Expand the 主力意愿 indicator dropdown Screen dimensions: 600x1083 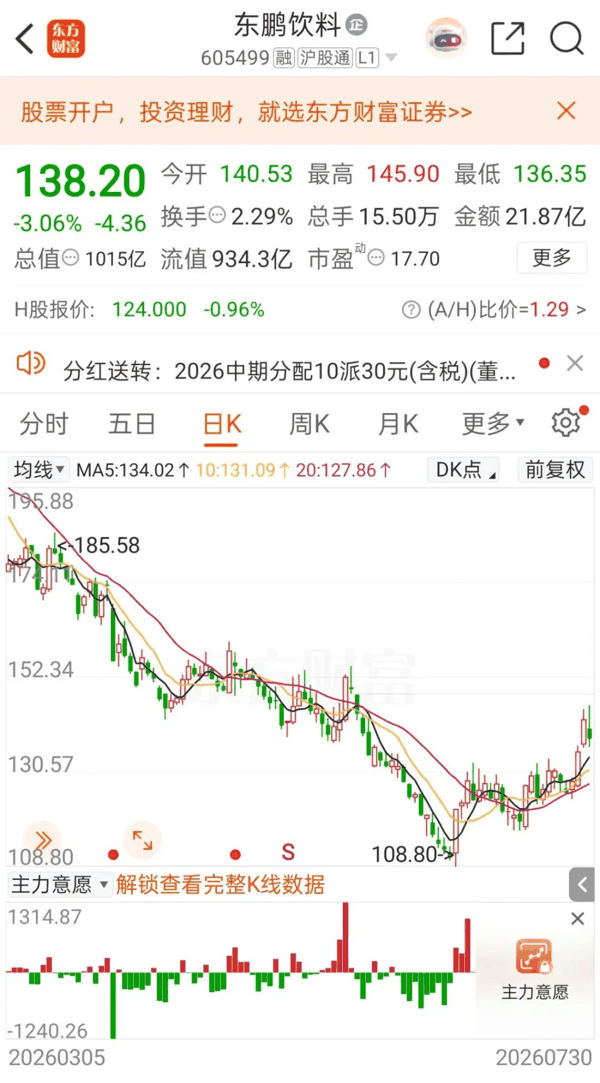click(x=59, y=884)
